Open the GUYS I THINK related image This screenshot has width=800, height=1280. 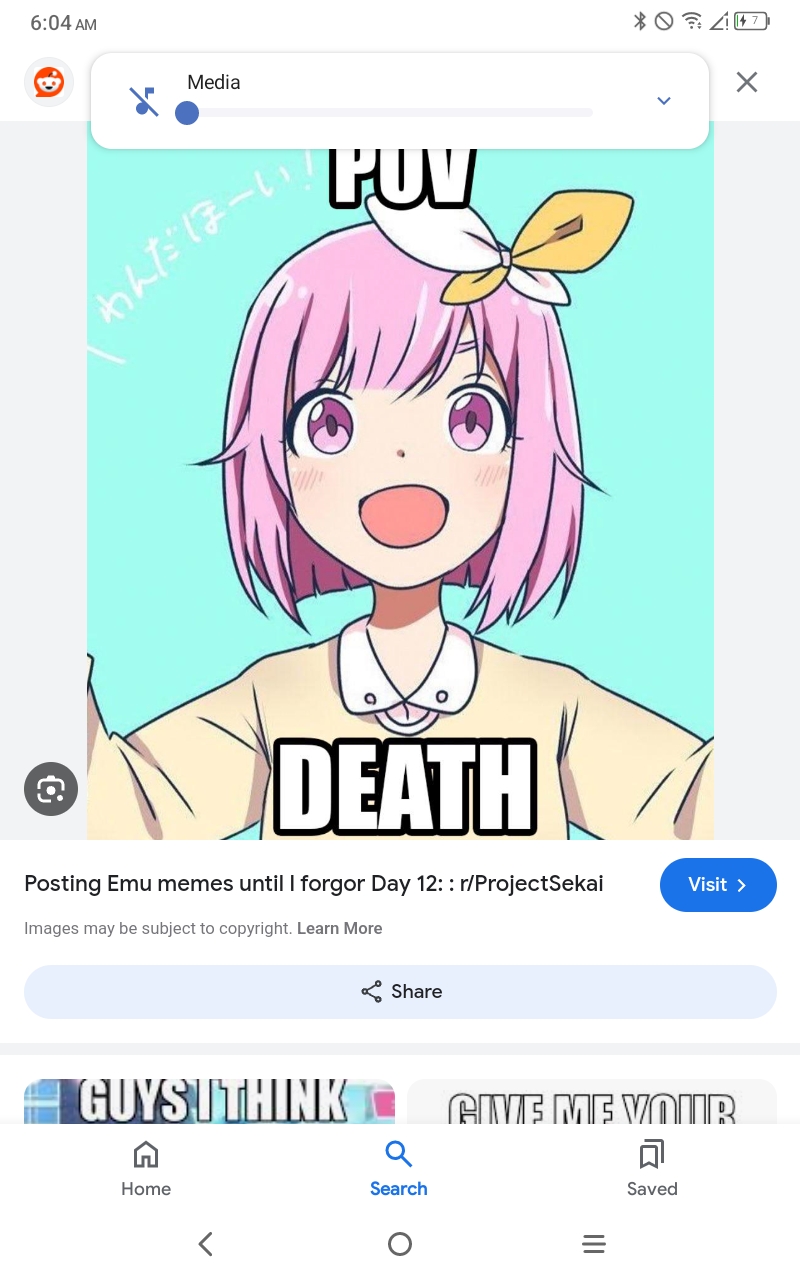pos(209,1100)
